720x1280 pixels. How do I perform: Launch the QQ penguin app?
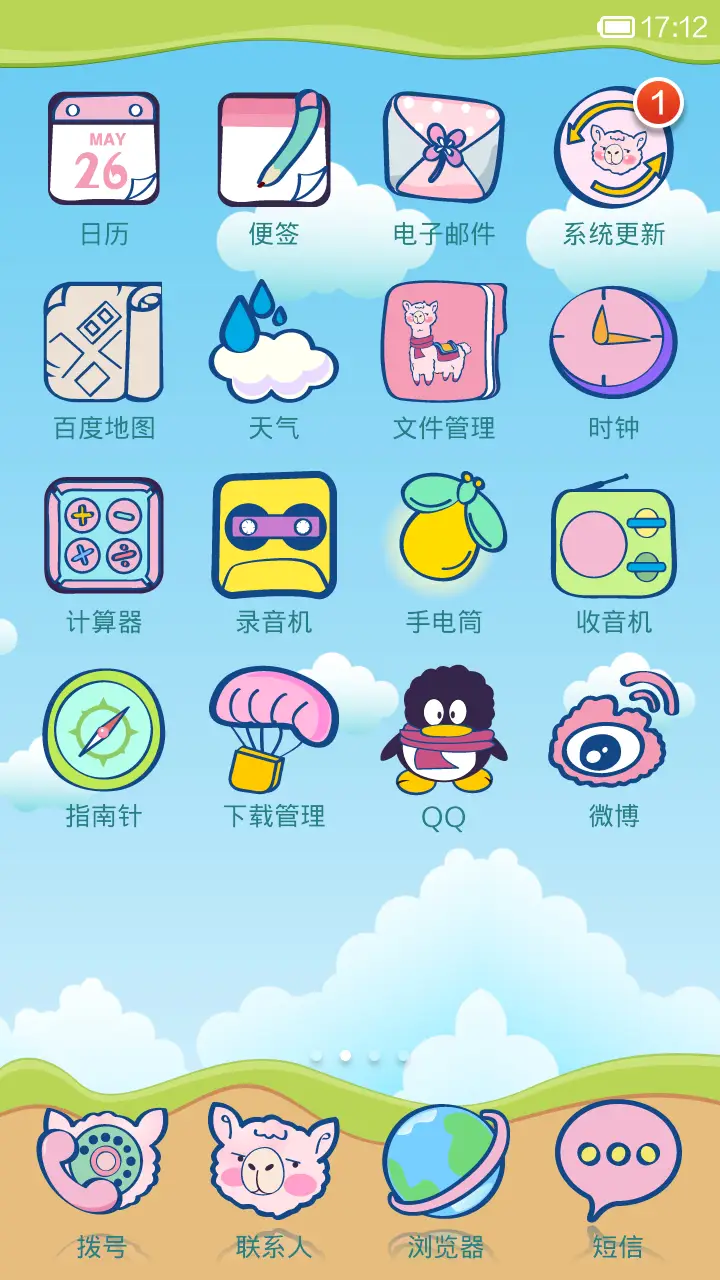coord(443,735)
